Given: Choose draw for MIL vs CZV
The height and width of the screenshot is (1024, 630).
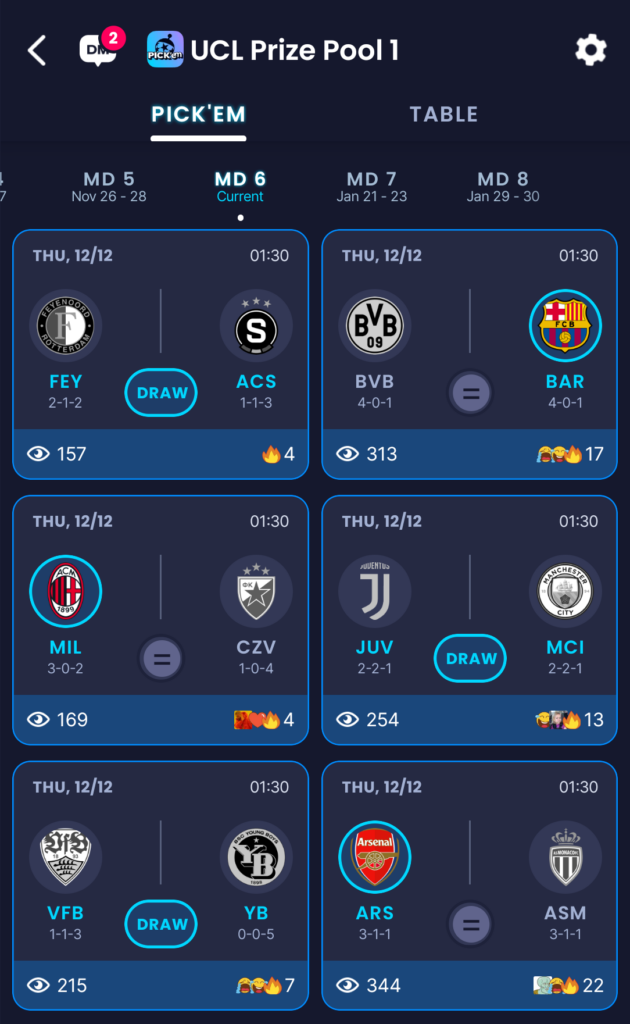Looking at the screenshot, I should click(161, 659).
